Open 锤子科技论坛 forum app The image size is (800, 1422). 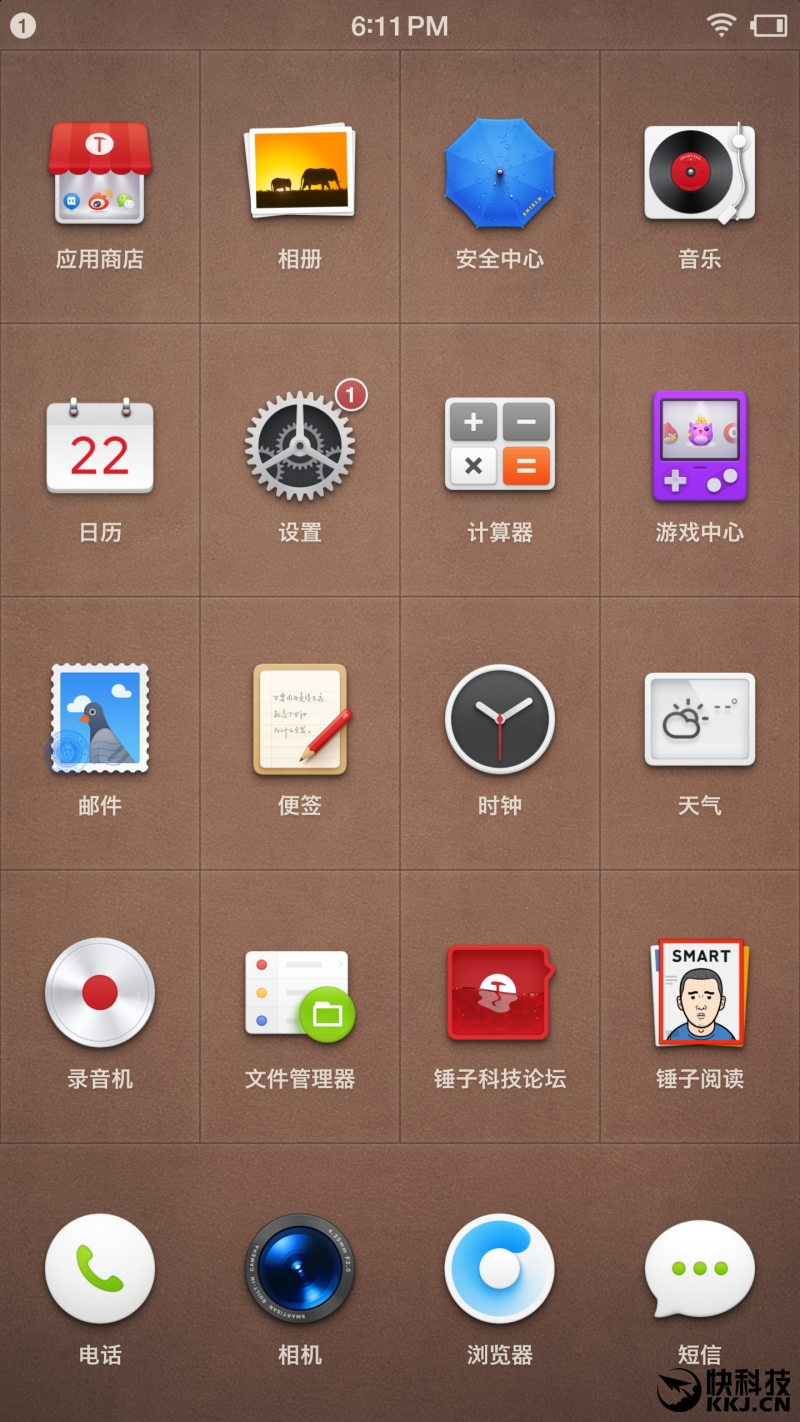point(500,992)
